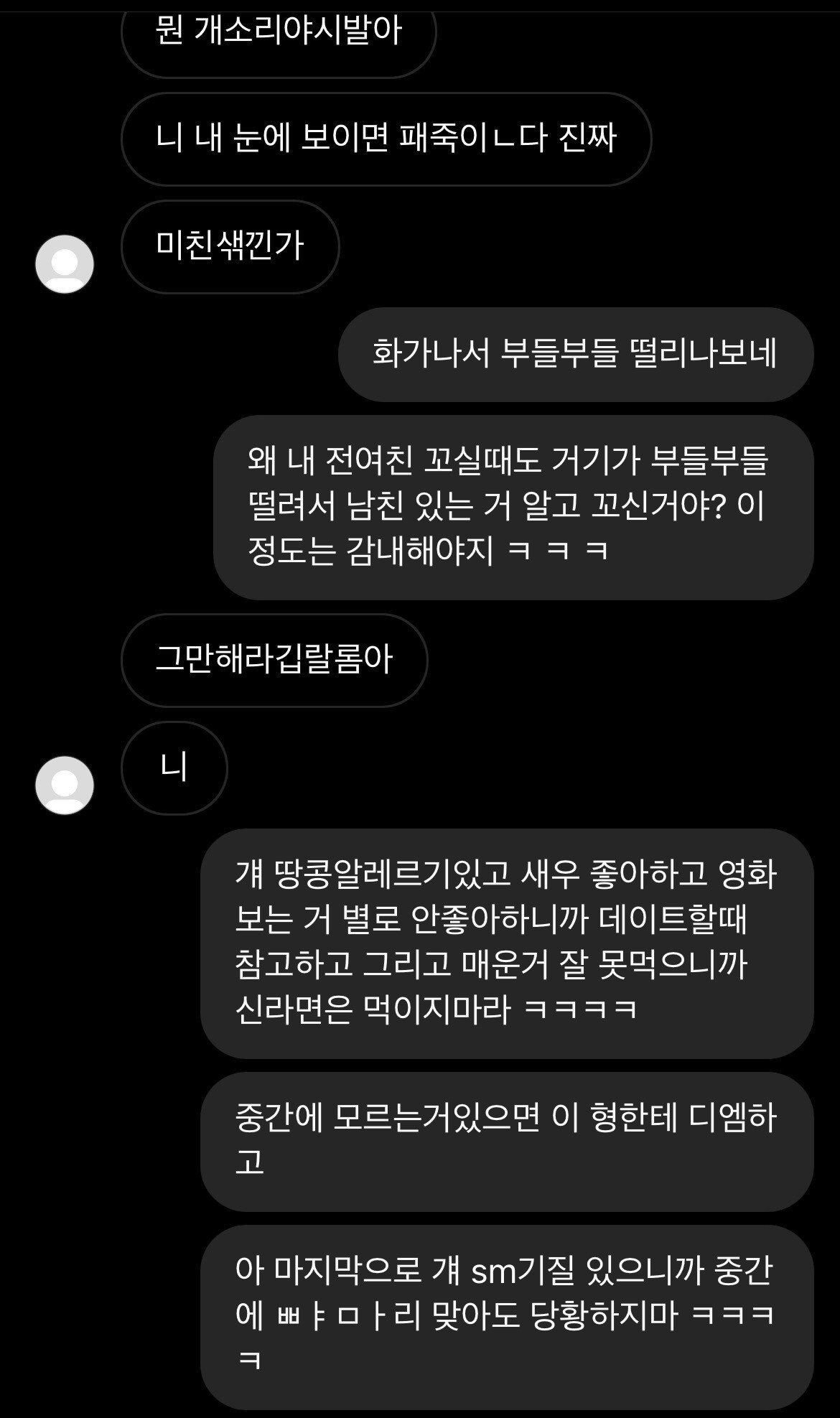Tap the profile avatar beside "니" message
The height and width of the screenshot is (1418, 840).
coord(65,785)
